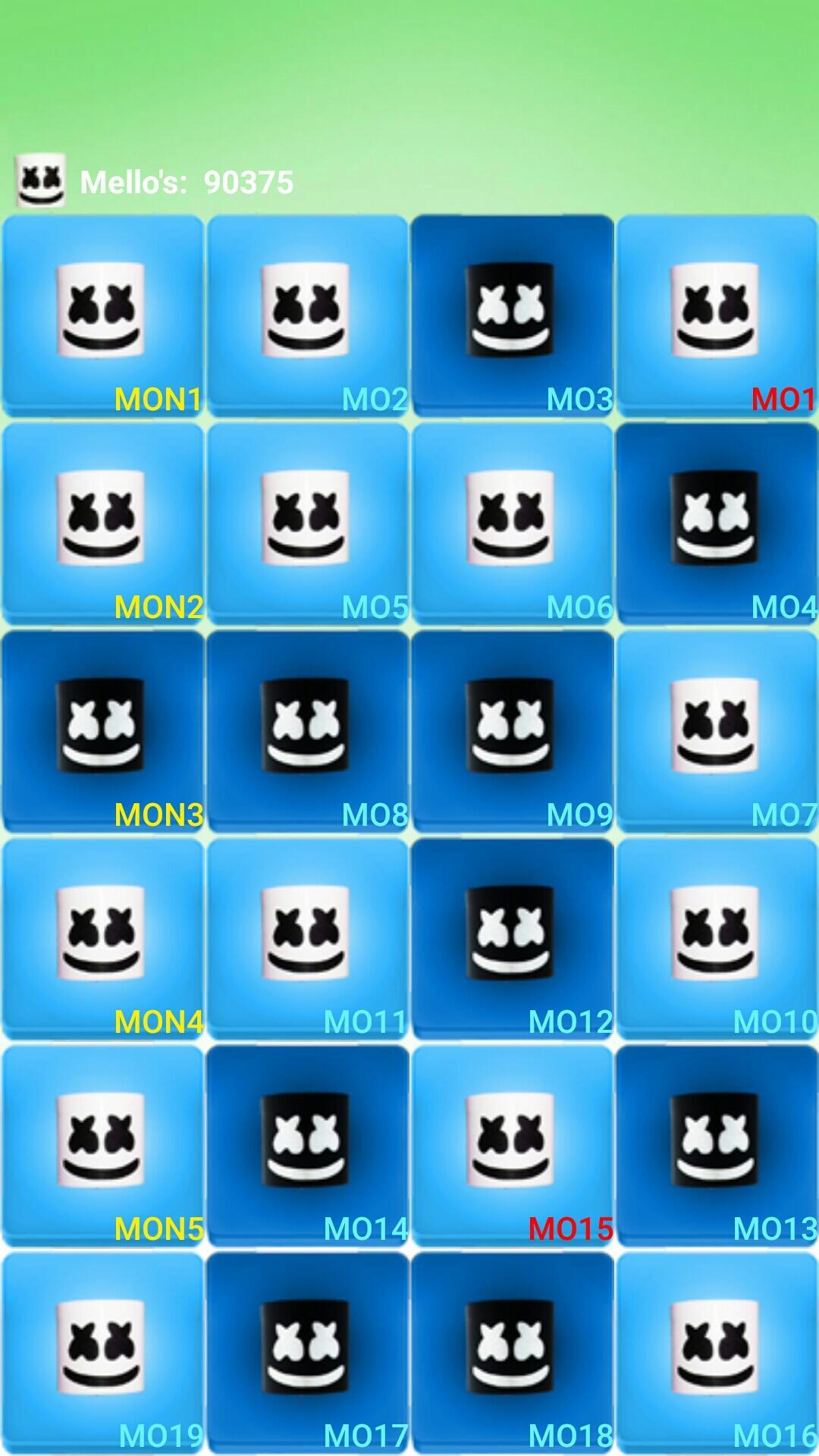Tap the MON1 launchpad tile
This screenshot has width=819, height=1456.
point(102,315)
